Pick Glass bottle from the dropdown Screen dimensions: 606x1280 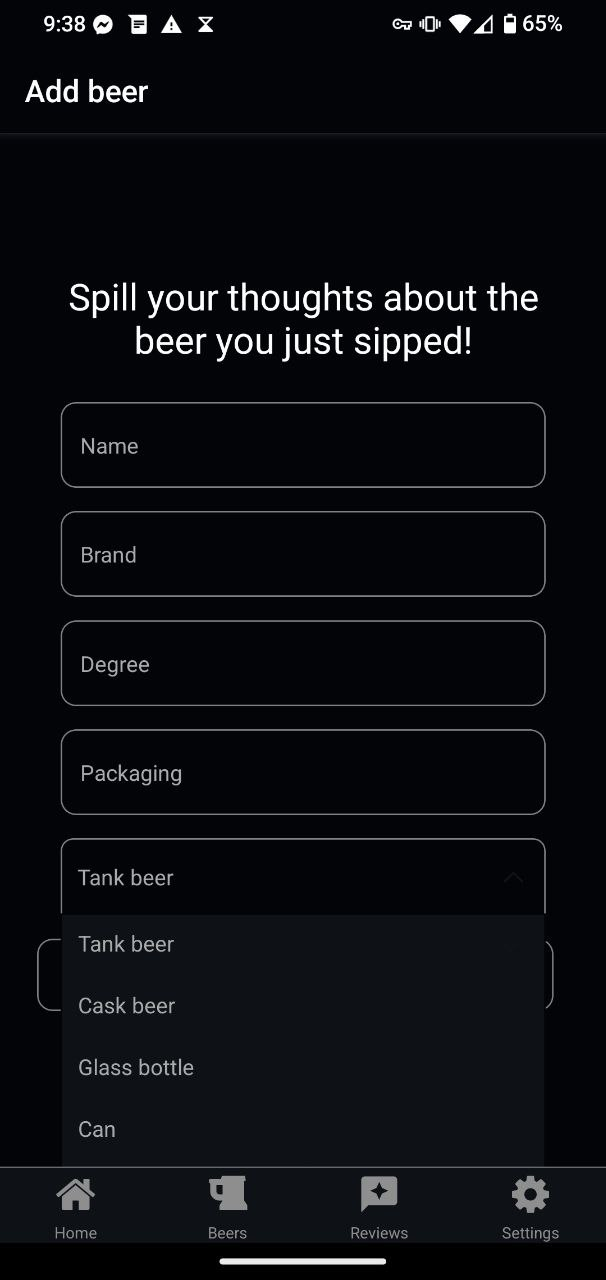(x=302, y=1068)
